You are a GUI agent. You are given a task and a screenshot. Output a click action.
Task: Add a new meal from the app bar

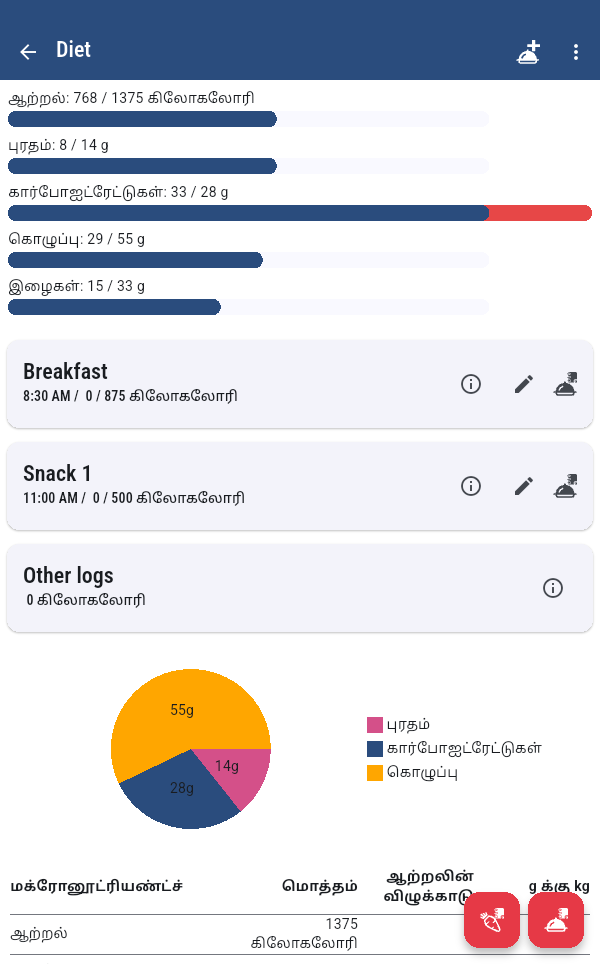point(528,52)
